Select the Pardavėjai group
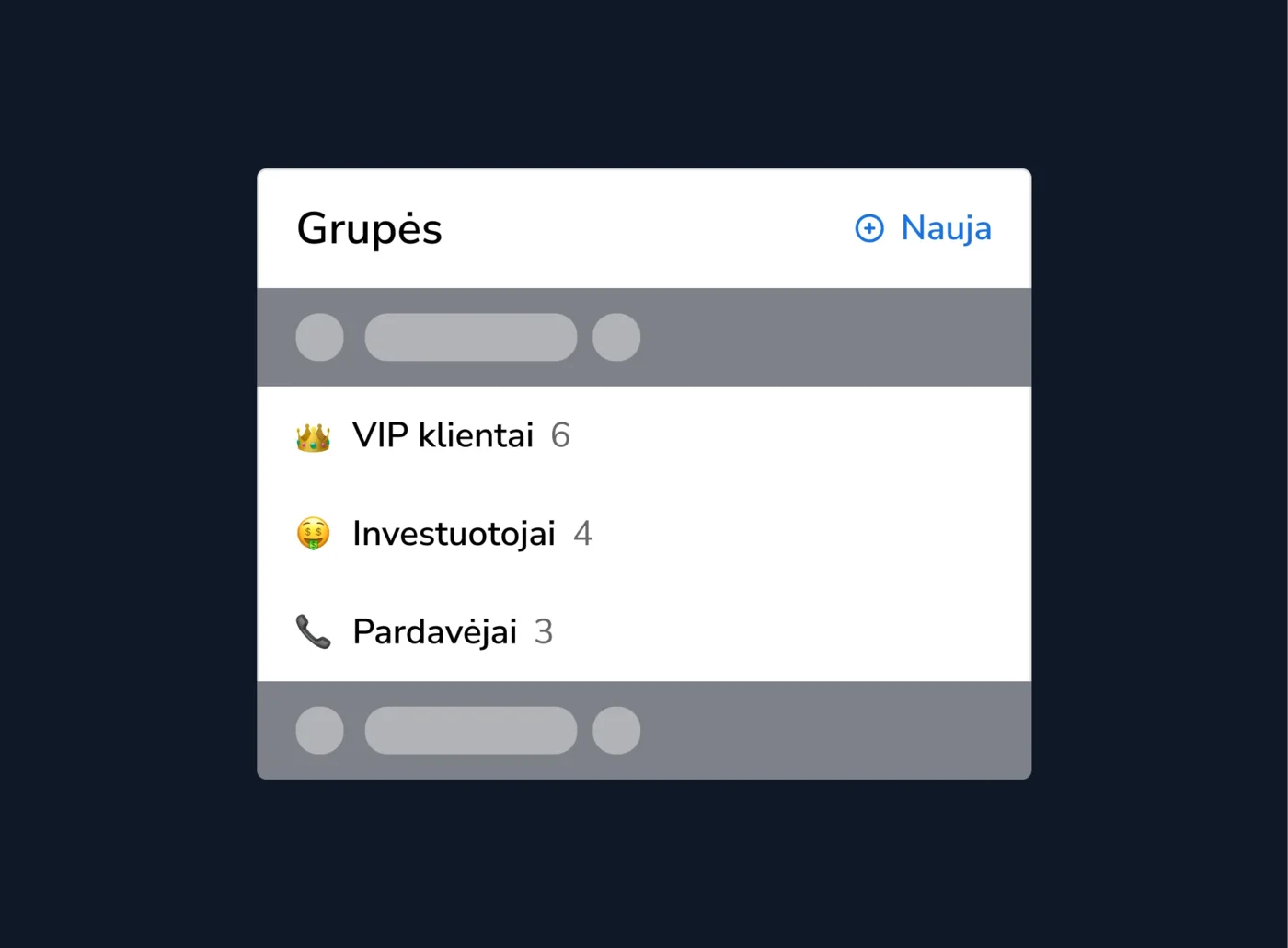Viewport: 1288px width, 948px height. click(434, 632)
